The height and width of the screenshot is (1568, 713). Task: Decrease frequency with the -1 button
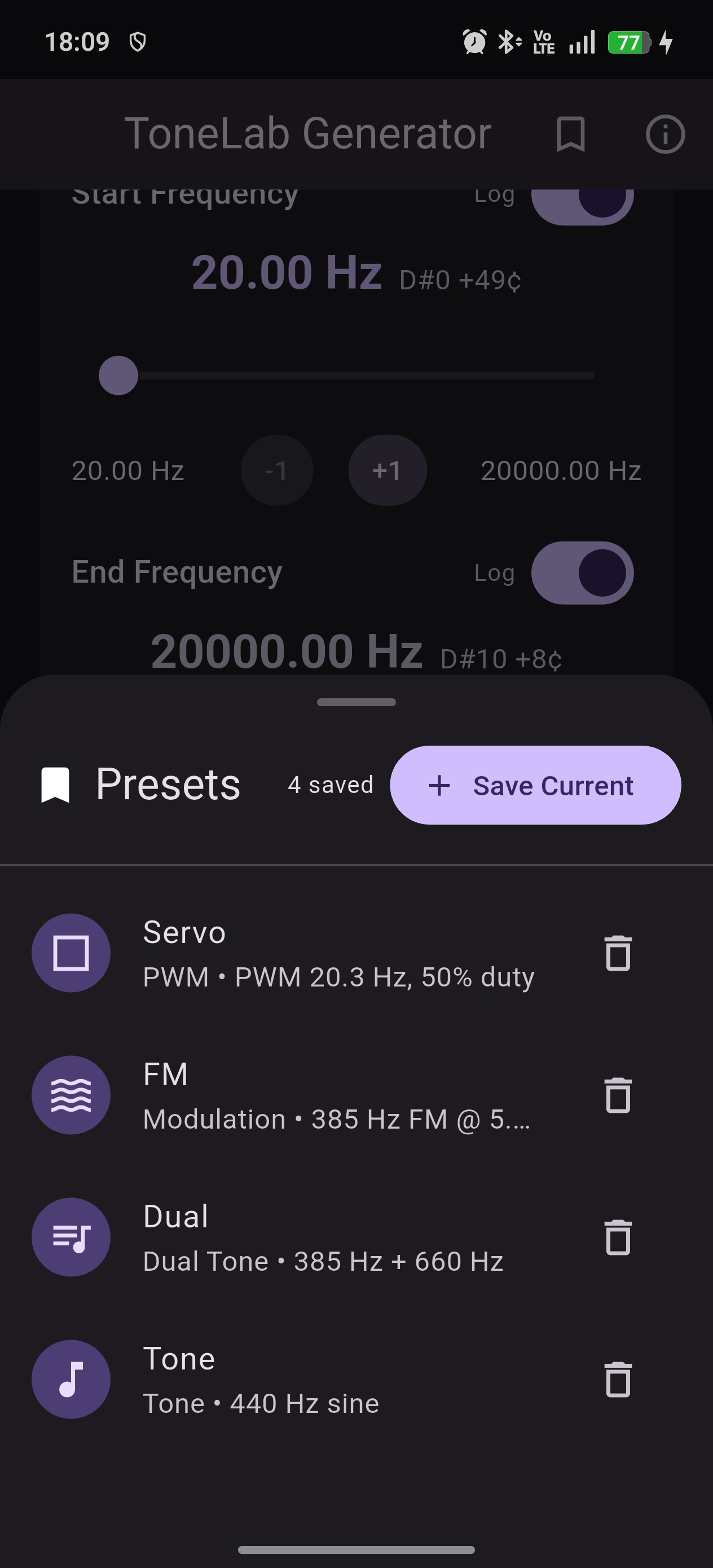277,470
